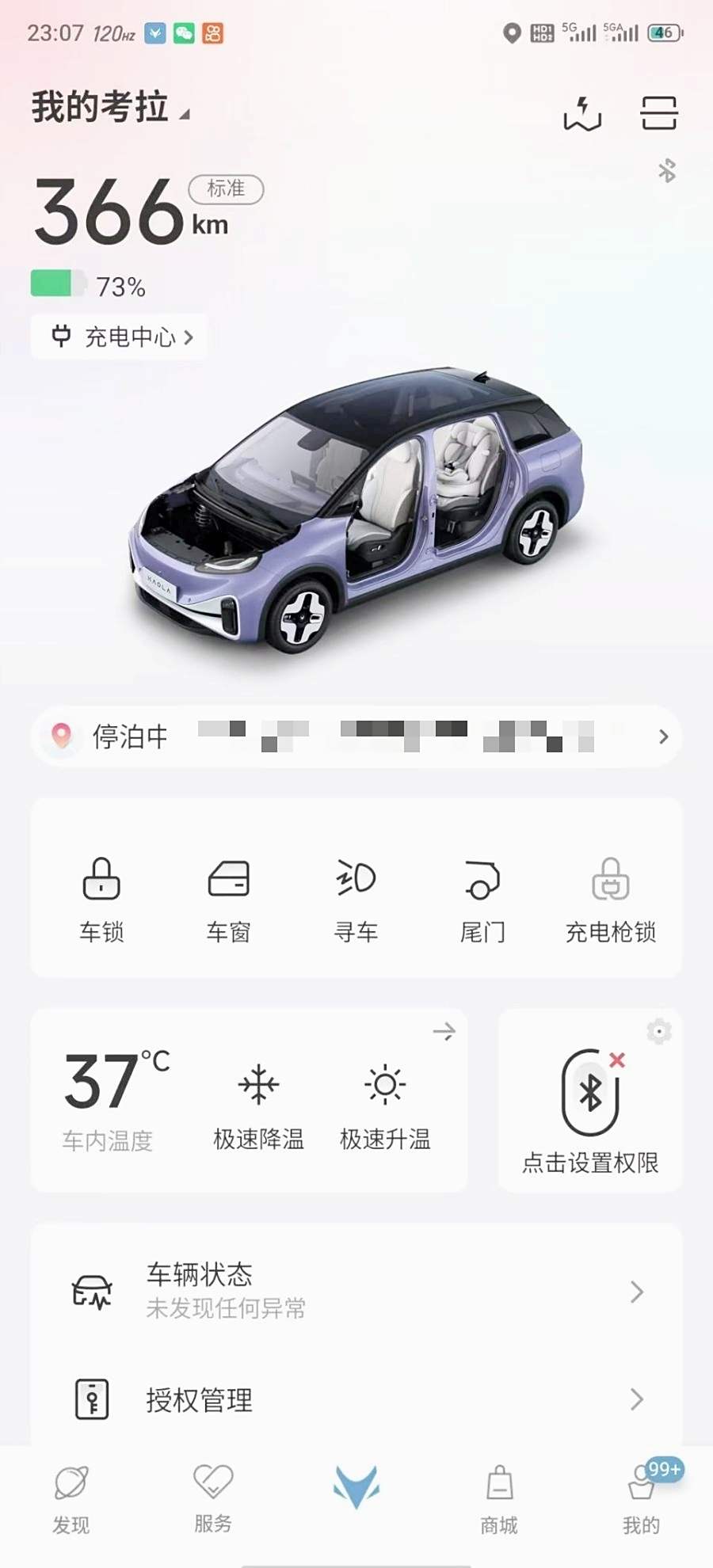Start 极速降温 rapid cooling

coord(258,1105)
